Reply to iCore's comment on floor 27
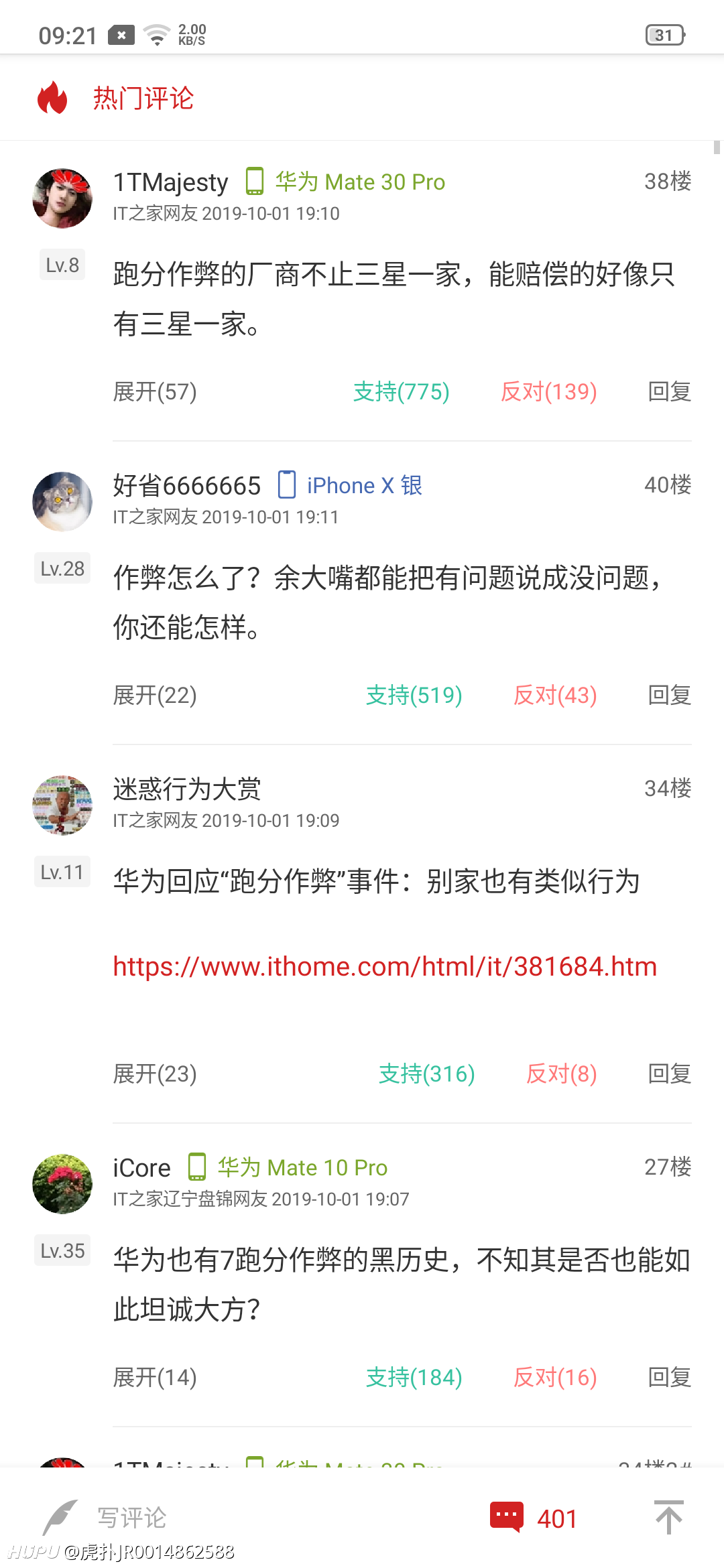724x1568 pixels. (x=669, y=1378)
